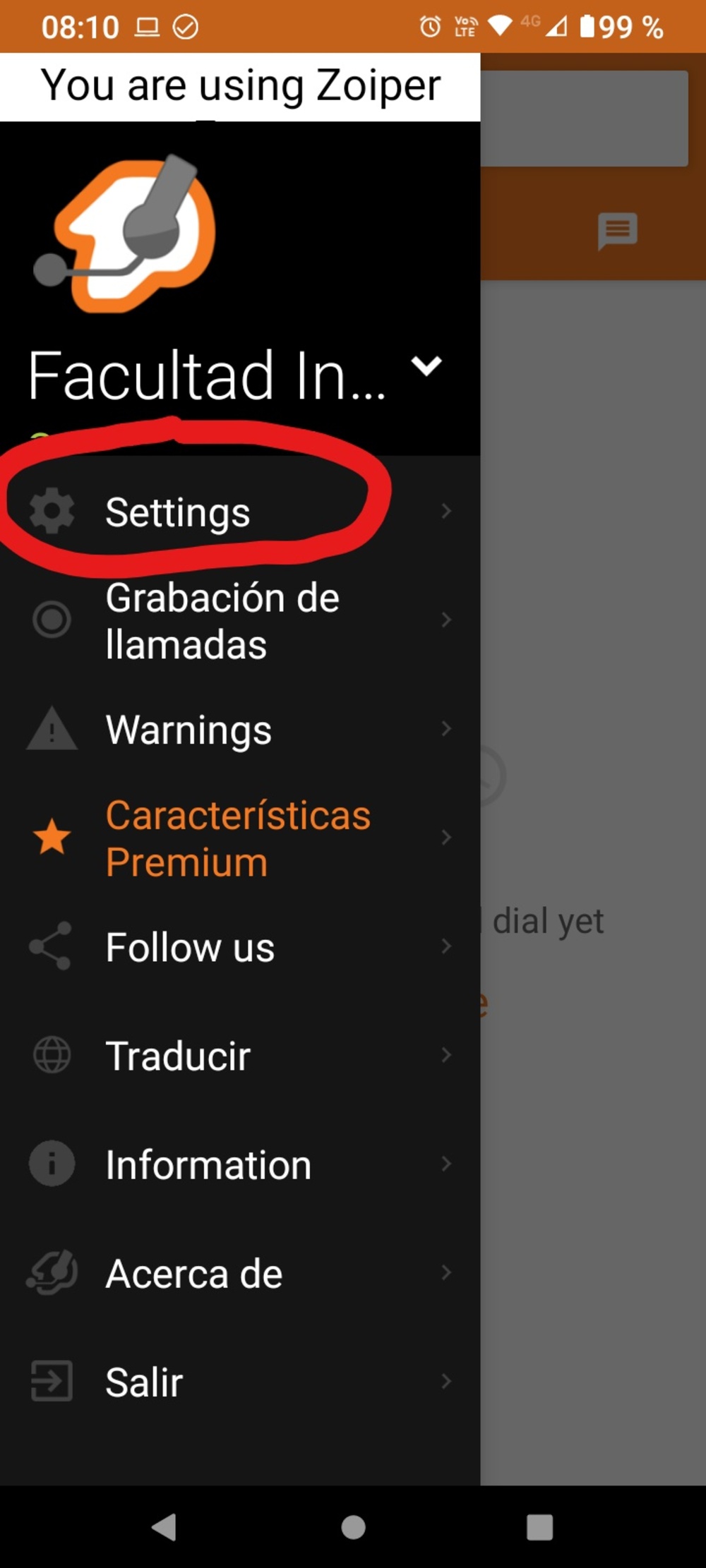Open the messages chat icon
Image resolution: width=706 pixels, height=1568 pixels.
coord(617,230)
